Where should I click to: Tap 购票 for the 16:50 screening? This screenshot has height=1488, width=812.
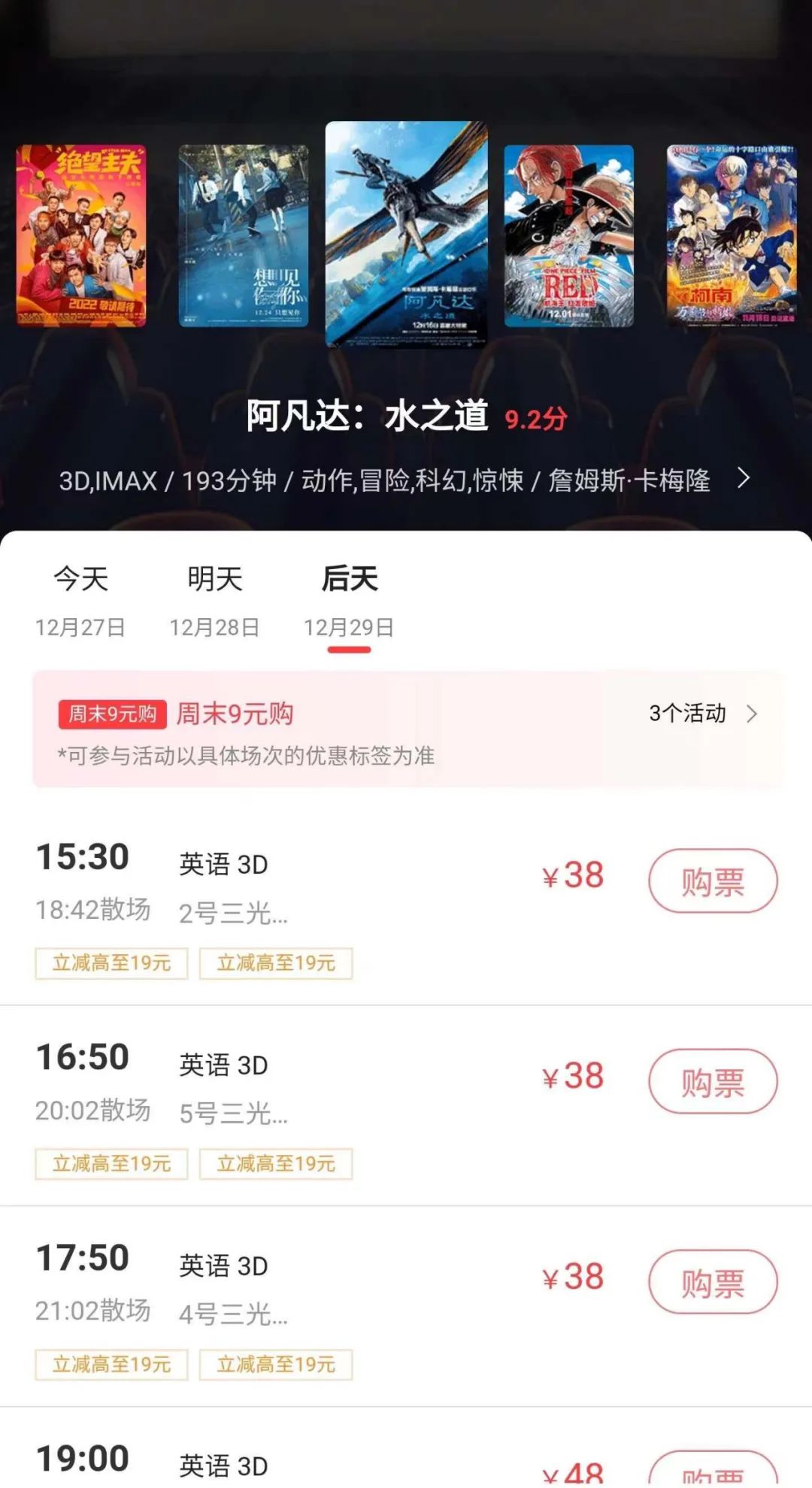[712, 1081]
